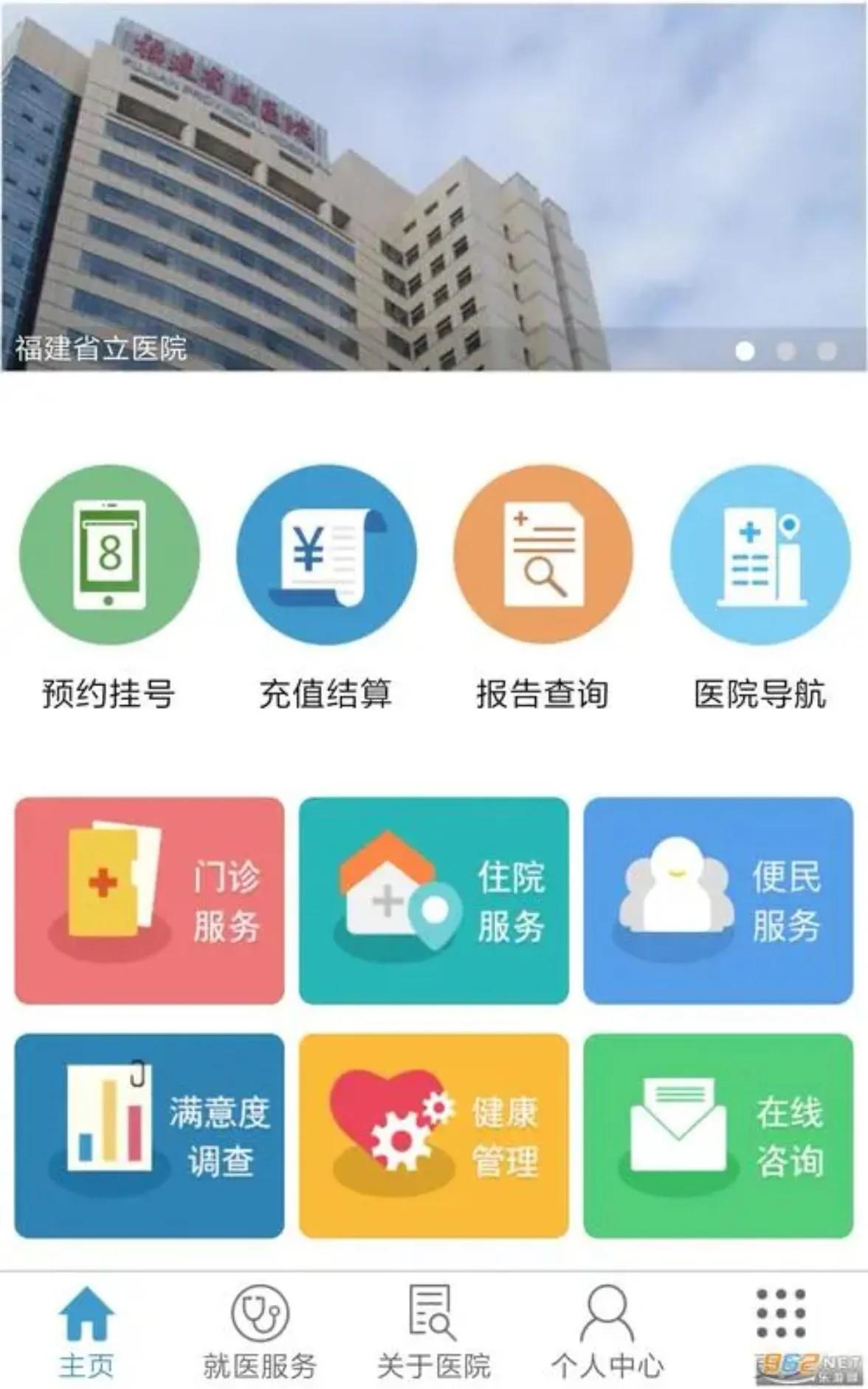Start the 满意度调查 satisfaction survey

pyautogui.click(x=149, y=1137)
